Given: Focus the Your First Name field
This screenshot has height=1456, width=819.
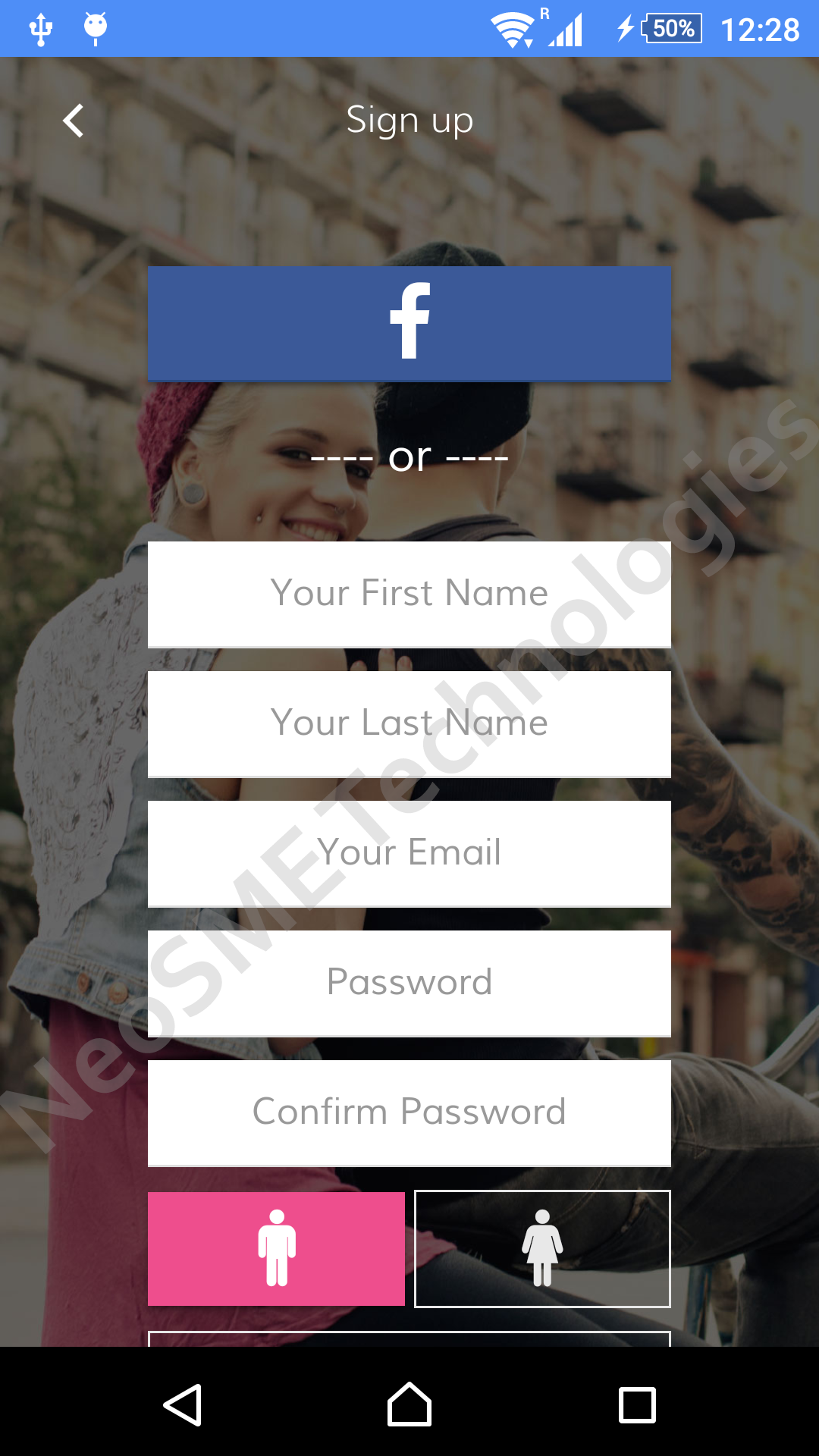Looking at the screenshot, I should pyautogui.click(x=409, y=594).
